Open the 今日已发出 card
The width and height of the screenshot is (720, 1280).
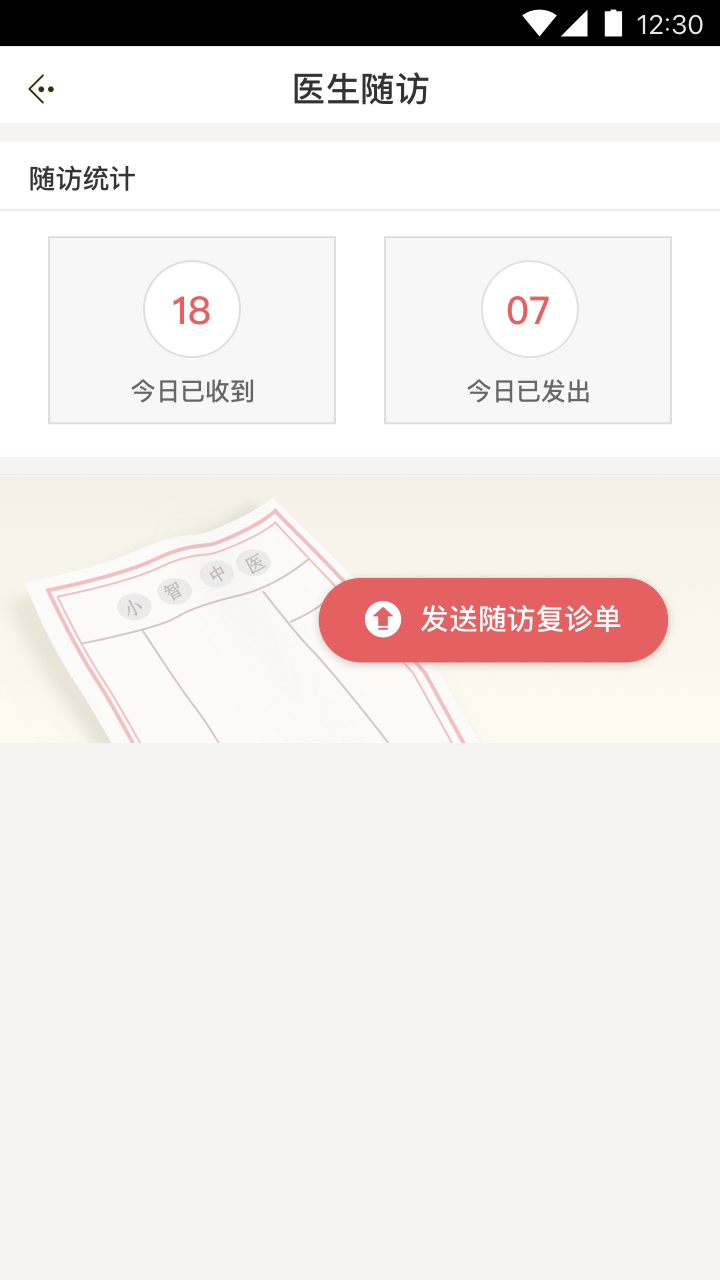[x=528, y=330]
